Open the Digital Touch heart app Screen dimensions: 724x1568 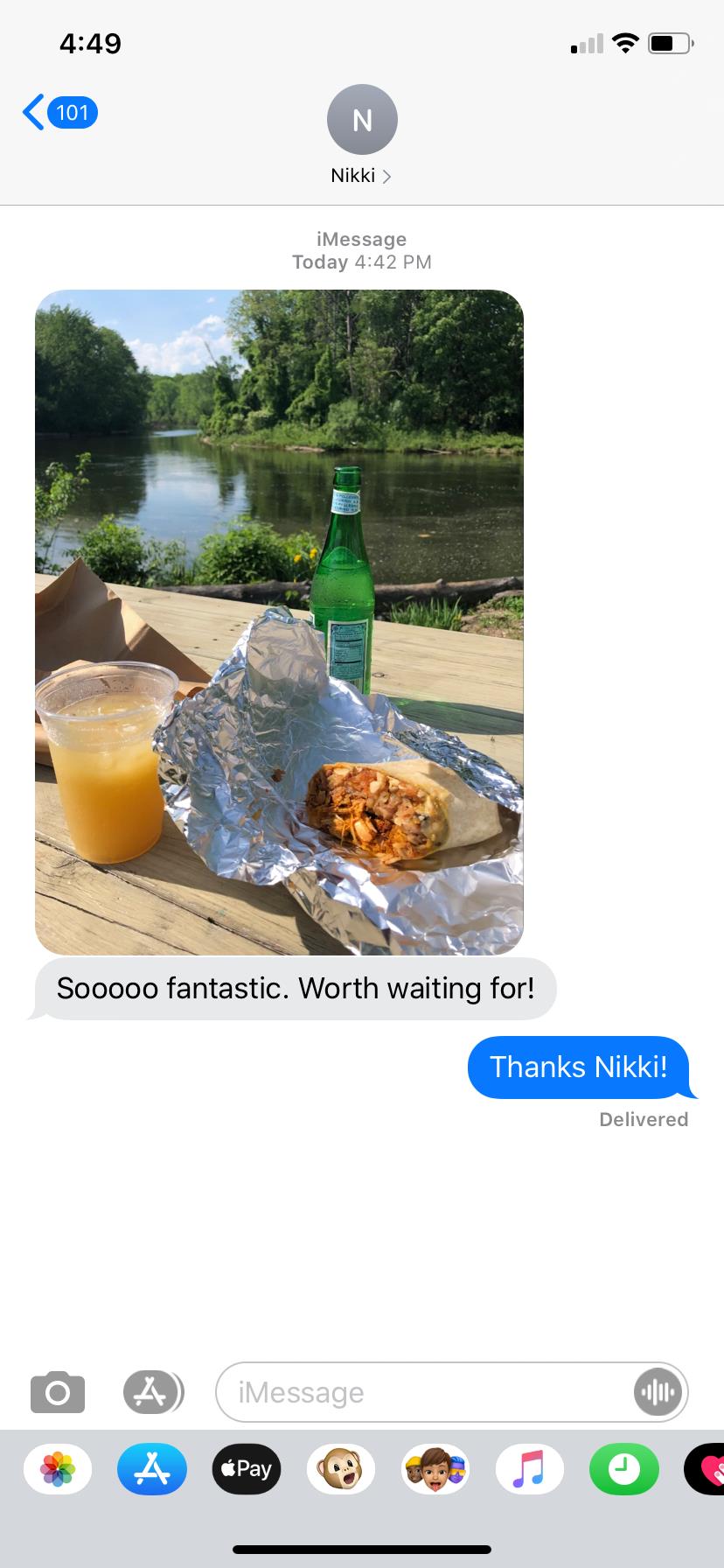pos(707,1469)
